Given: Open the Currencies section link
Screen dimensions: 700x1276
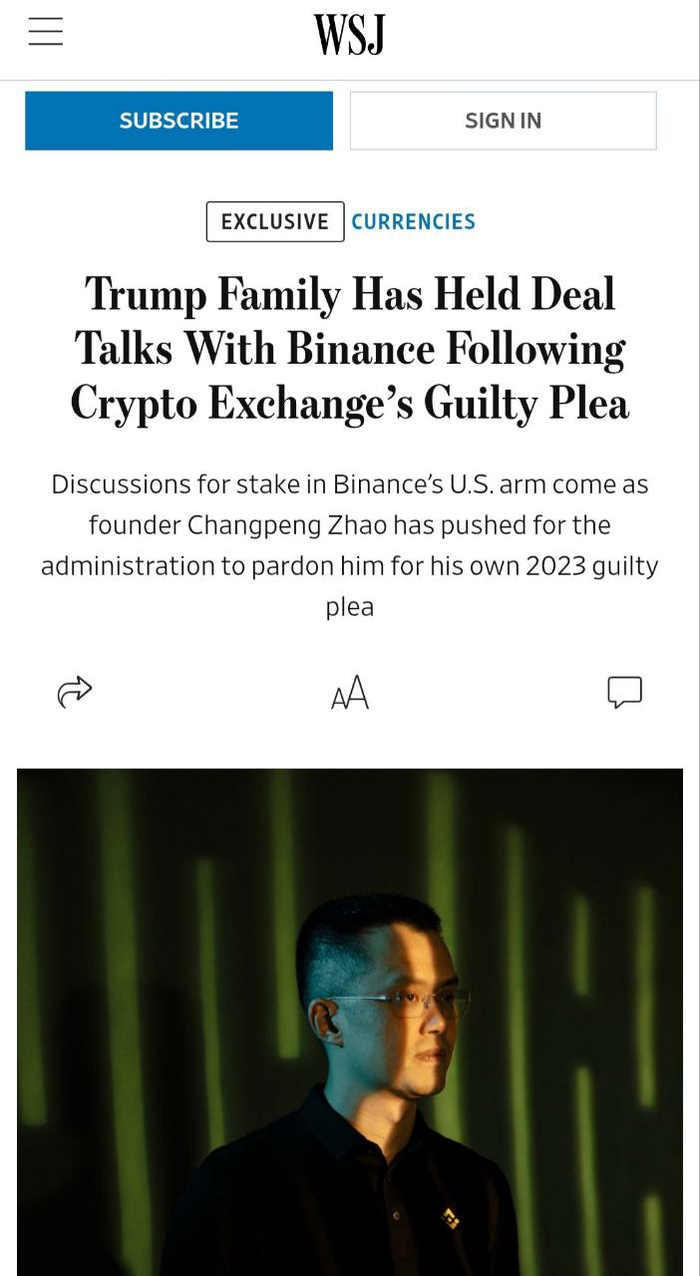Looking at the screenshot, I should point(413,222).
